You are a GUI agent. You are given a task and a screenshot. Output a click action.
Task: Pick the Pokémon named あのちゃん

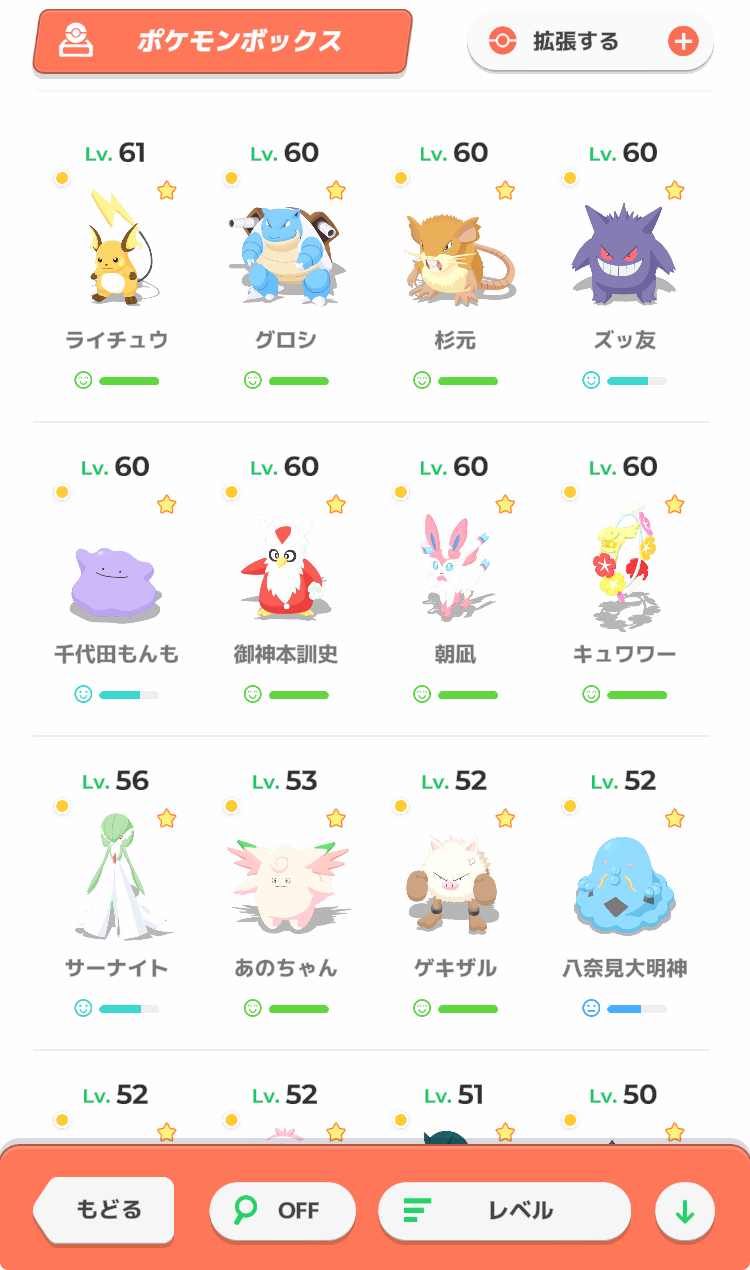pos(286,880)
